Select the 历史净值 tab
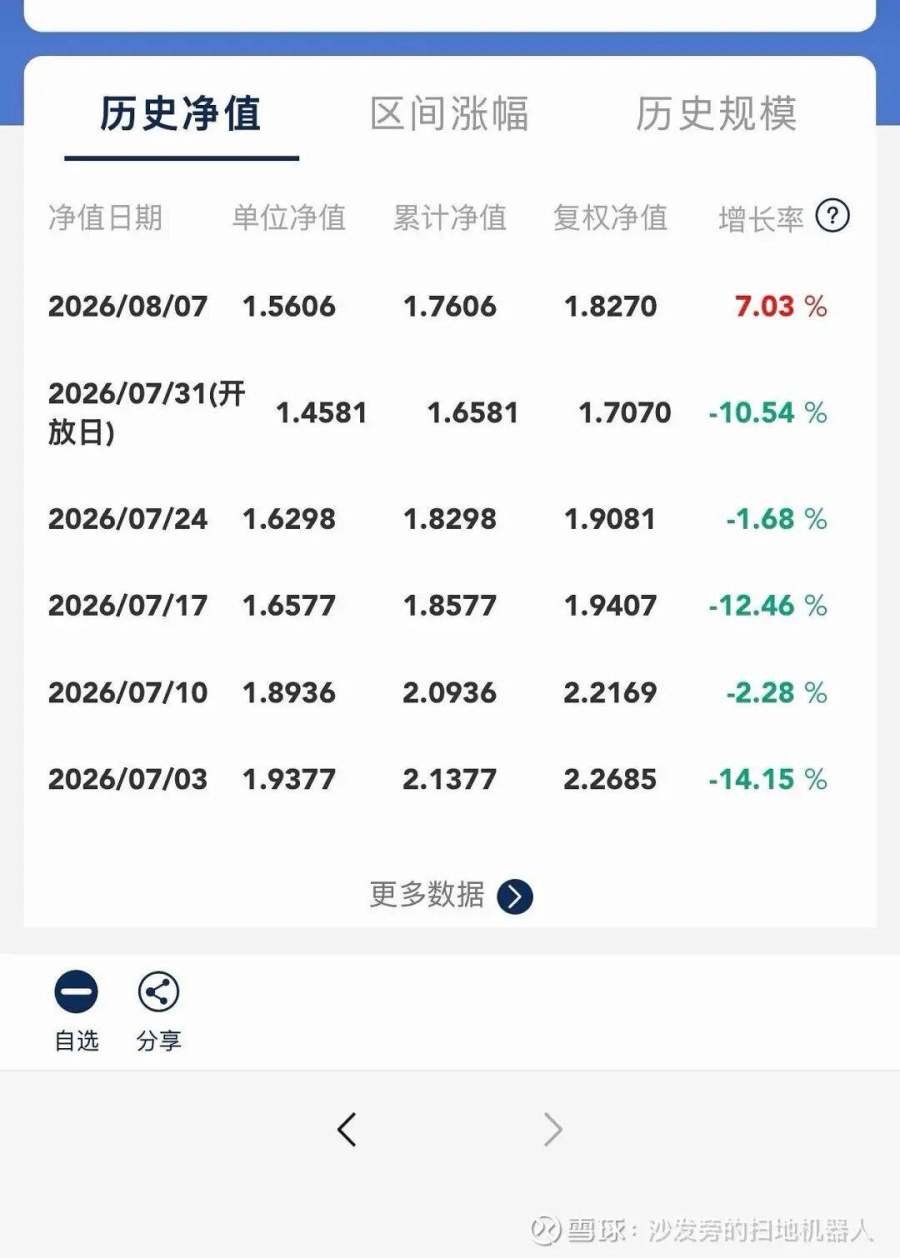This screenshot has height=1258, width=900. (x=181, y=114)
